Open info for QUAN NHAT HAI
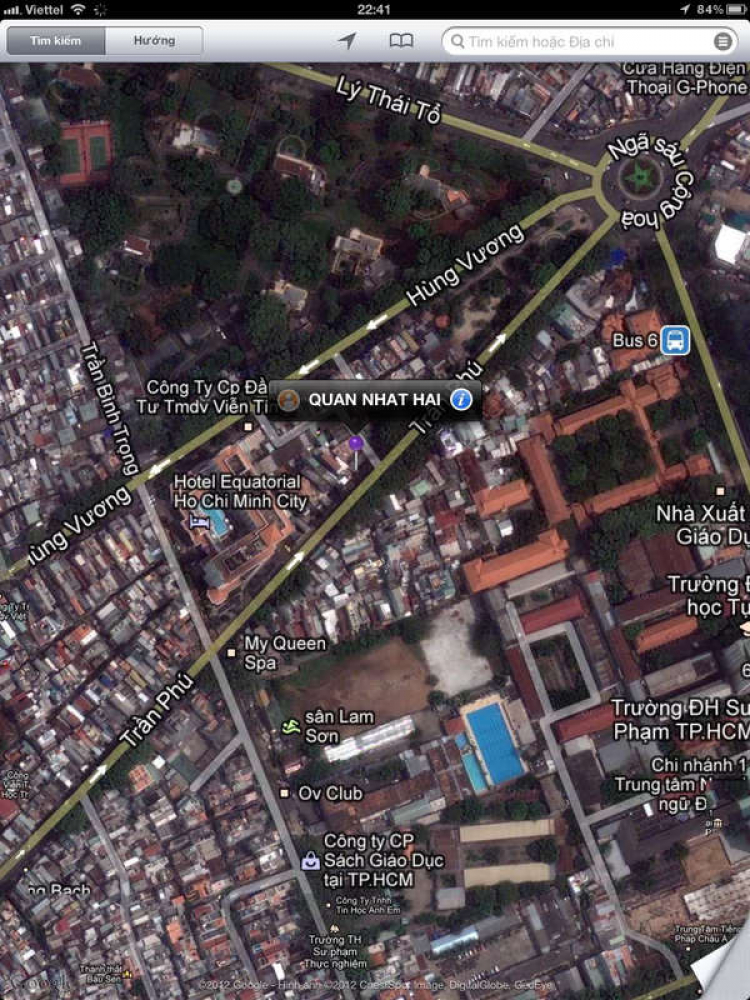The height and width of the screenshot is (1000, 750). (461, 400)
